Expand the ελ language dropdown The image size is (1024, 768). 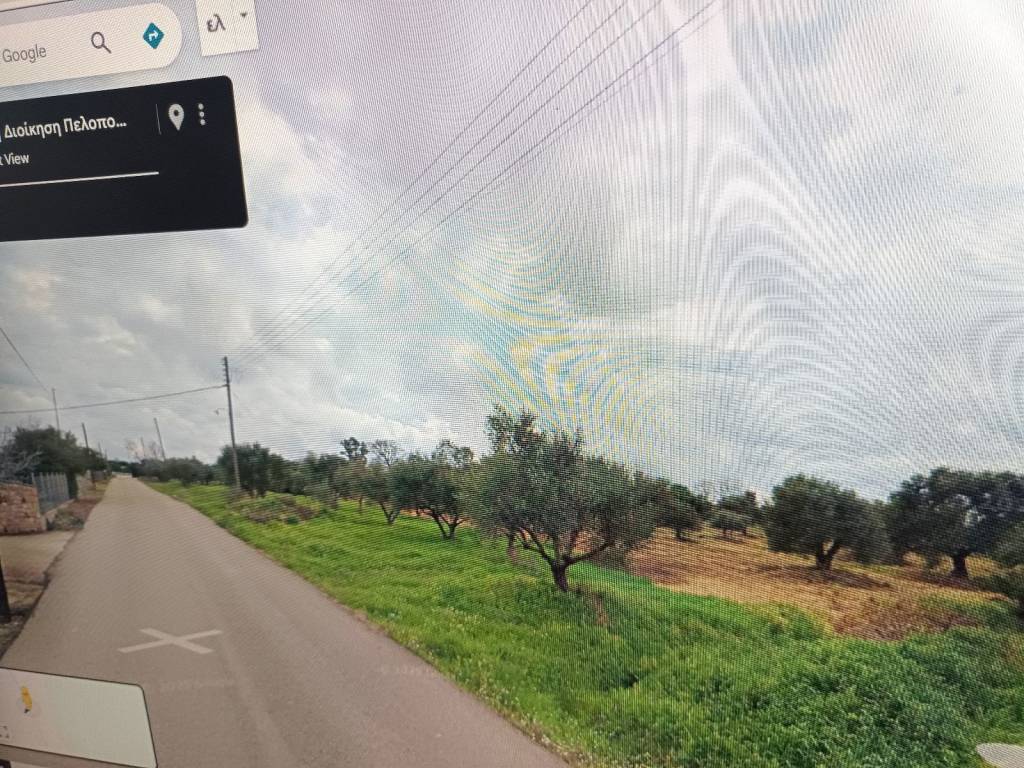pos(226,24)
